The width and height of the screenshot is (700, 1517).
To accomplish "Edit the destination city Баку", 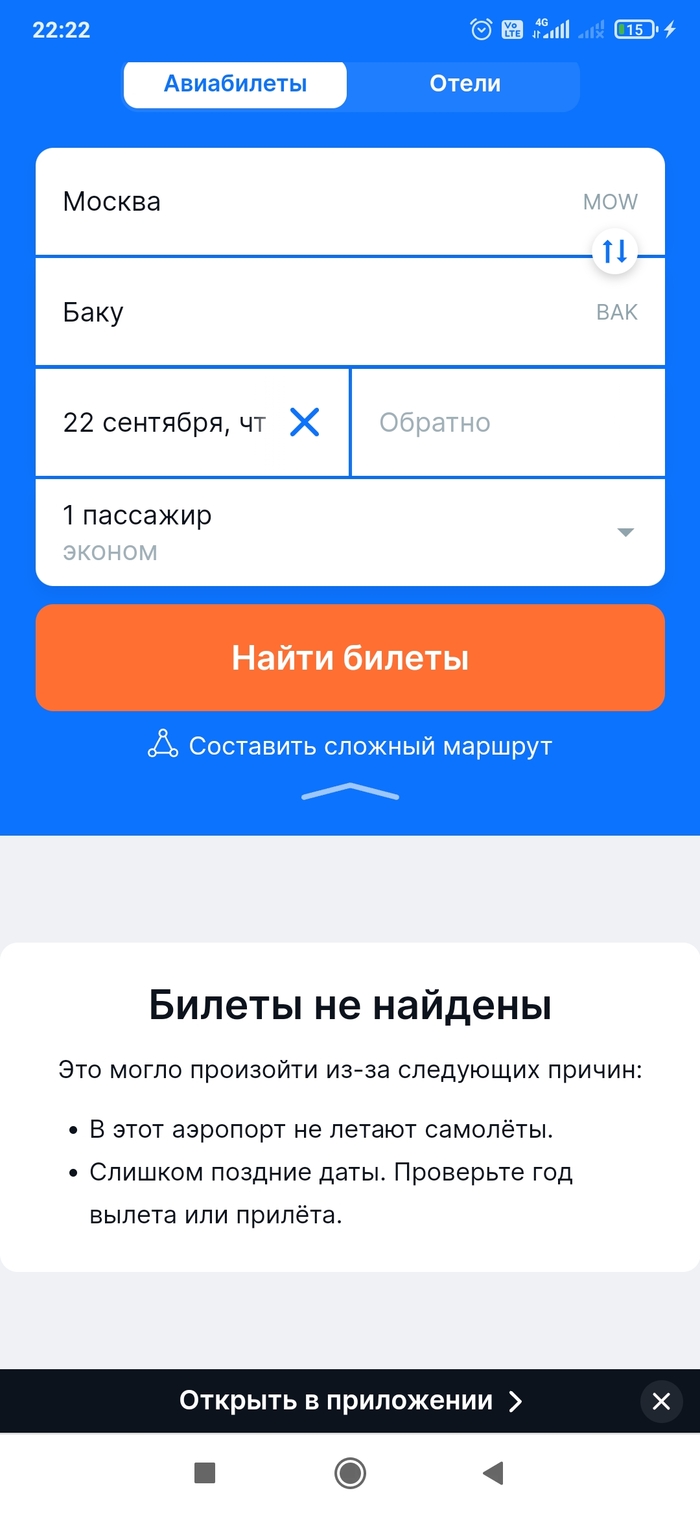I will click(x=300, y=312).
